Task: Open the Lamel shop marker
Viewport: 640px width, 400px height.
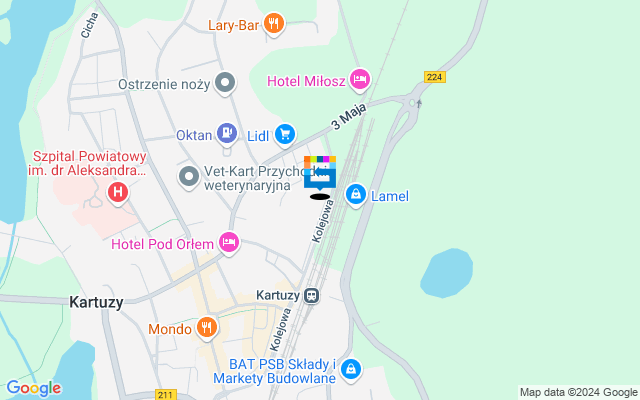Action: [355, 196]
